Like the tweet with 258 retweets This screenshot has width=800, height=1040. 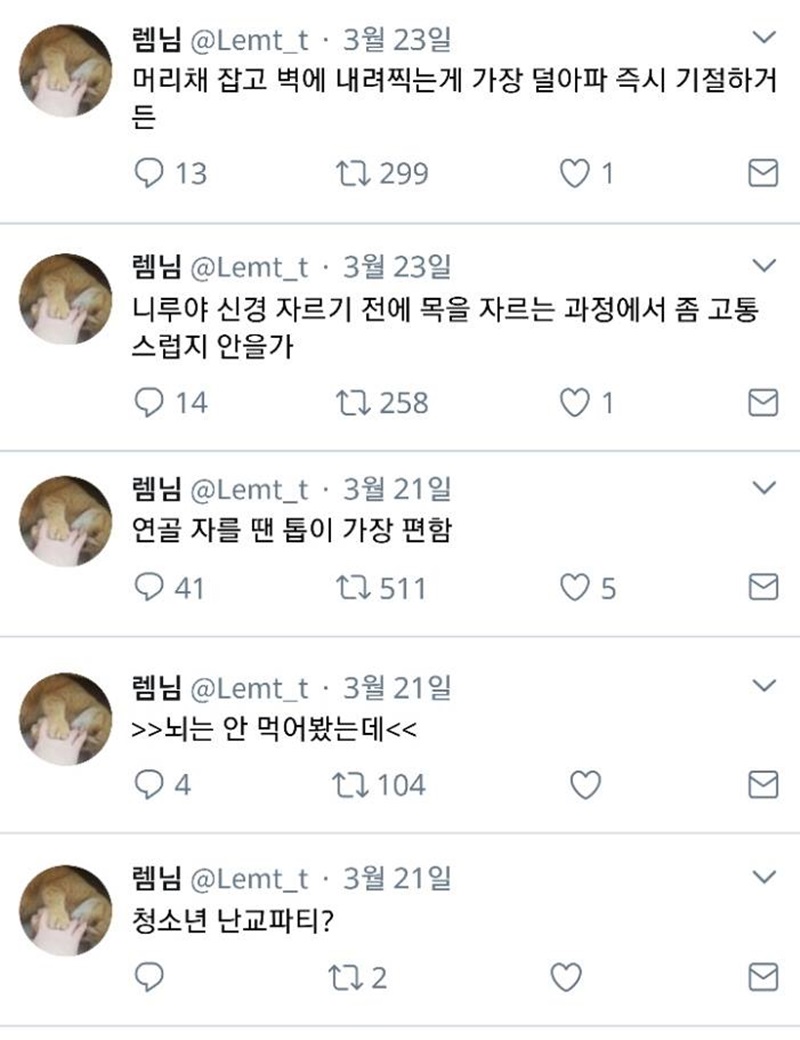[x=573, y=403]
